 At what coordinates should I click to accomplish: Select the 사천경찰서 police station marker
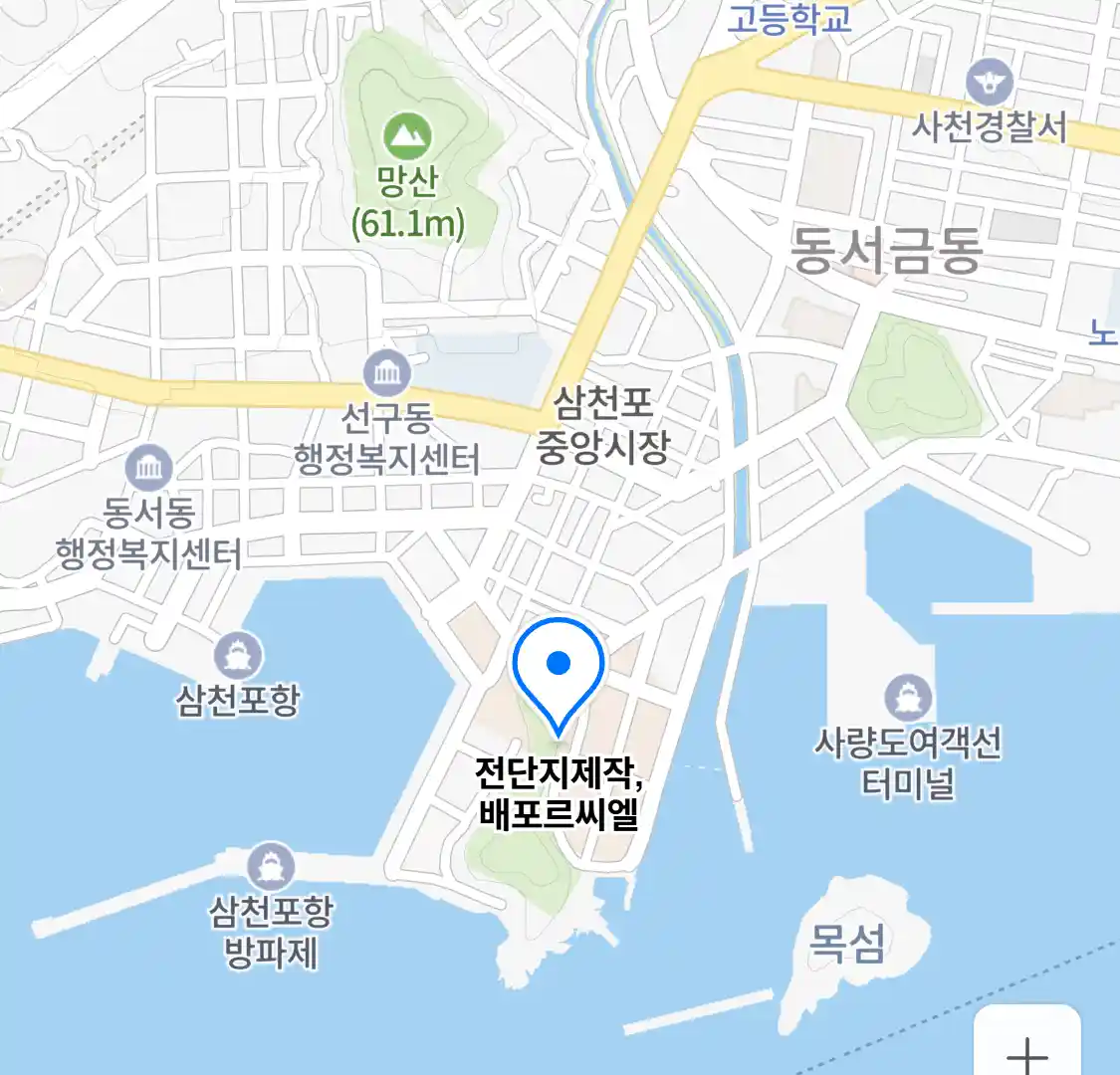(x=989, y=84)
